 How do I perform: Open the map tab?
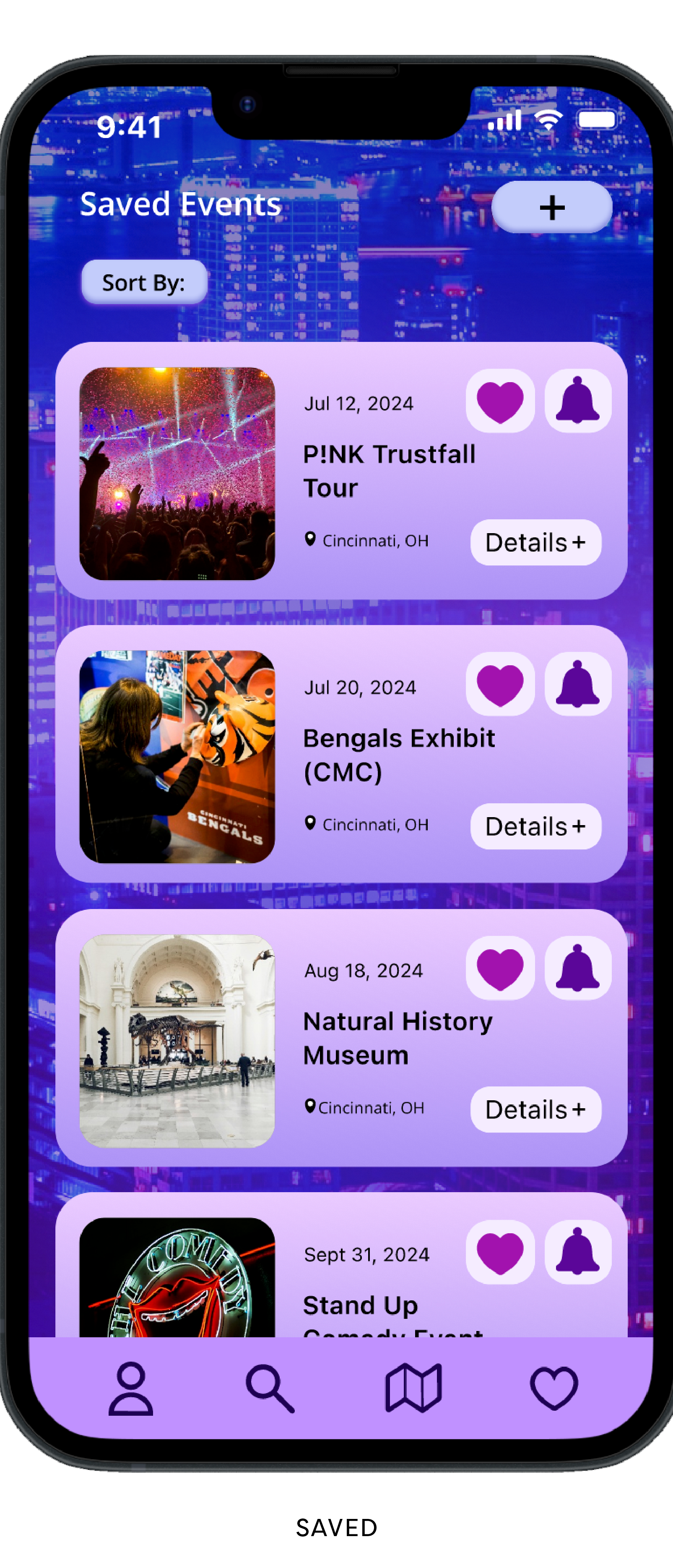point(413,1388)
